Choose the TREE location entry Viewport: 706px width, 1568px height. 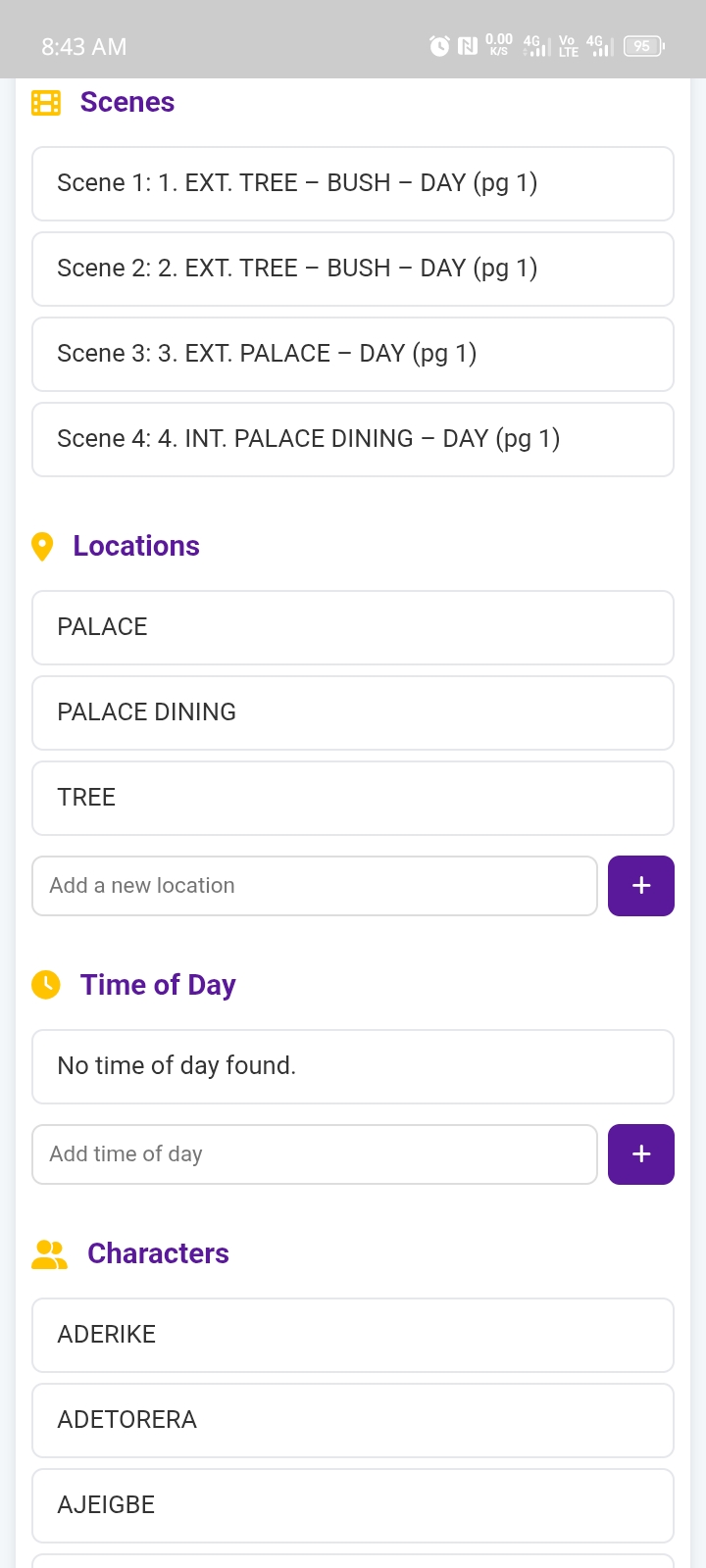(353, 798)
